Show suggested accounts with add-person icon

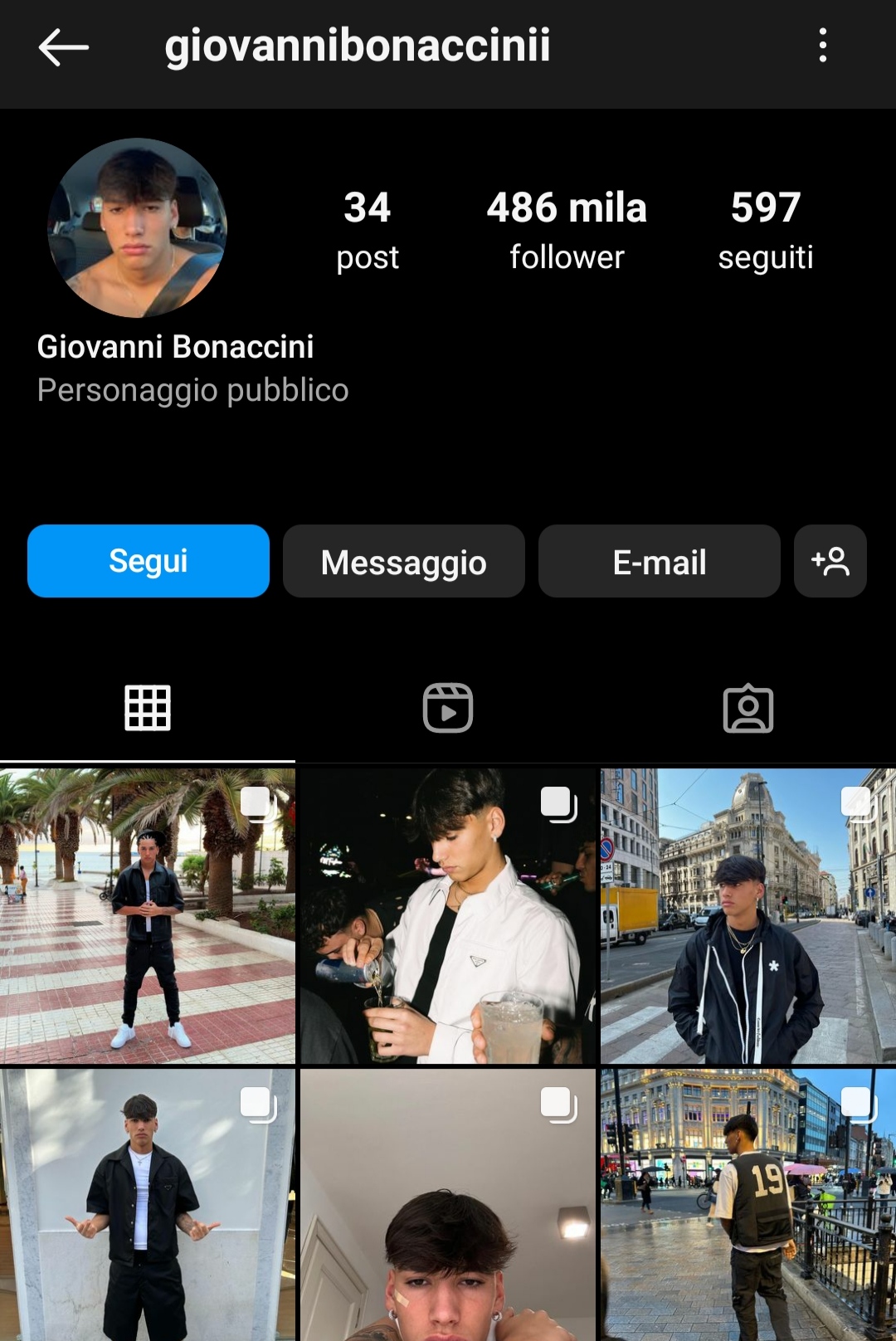pos(830,561)
